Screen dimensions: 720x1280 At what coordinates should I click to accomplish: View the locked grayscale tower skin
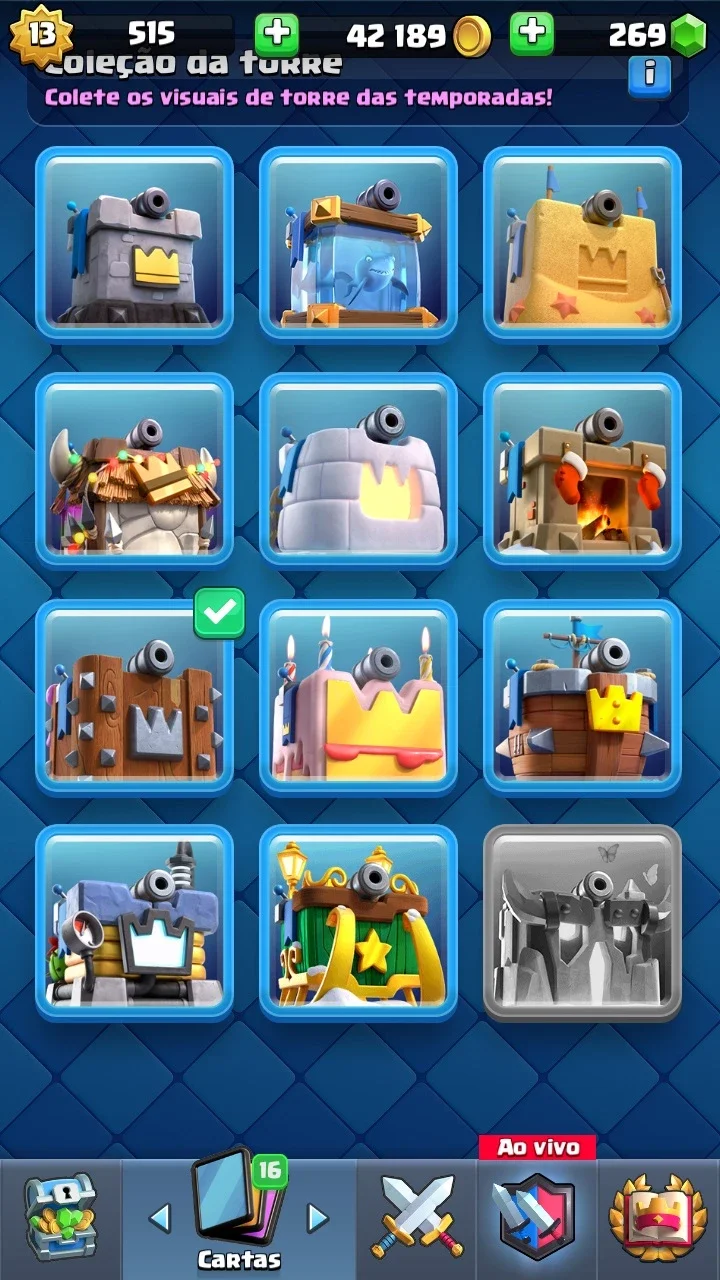point(582,923)
